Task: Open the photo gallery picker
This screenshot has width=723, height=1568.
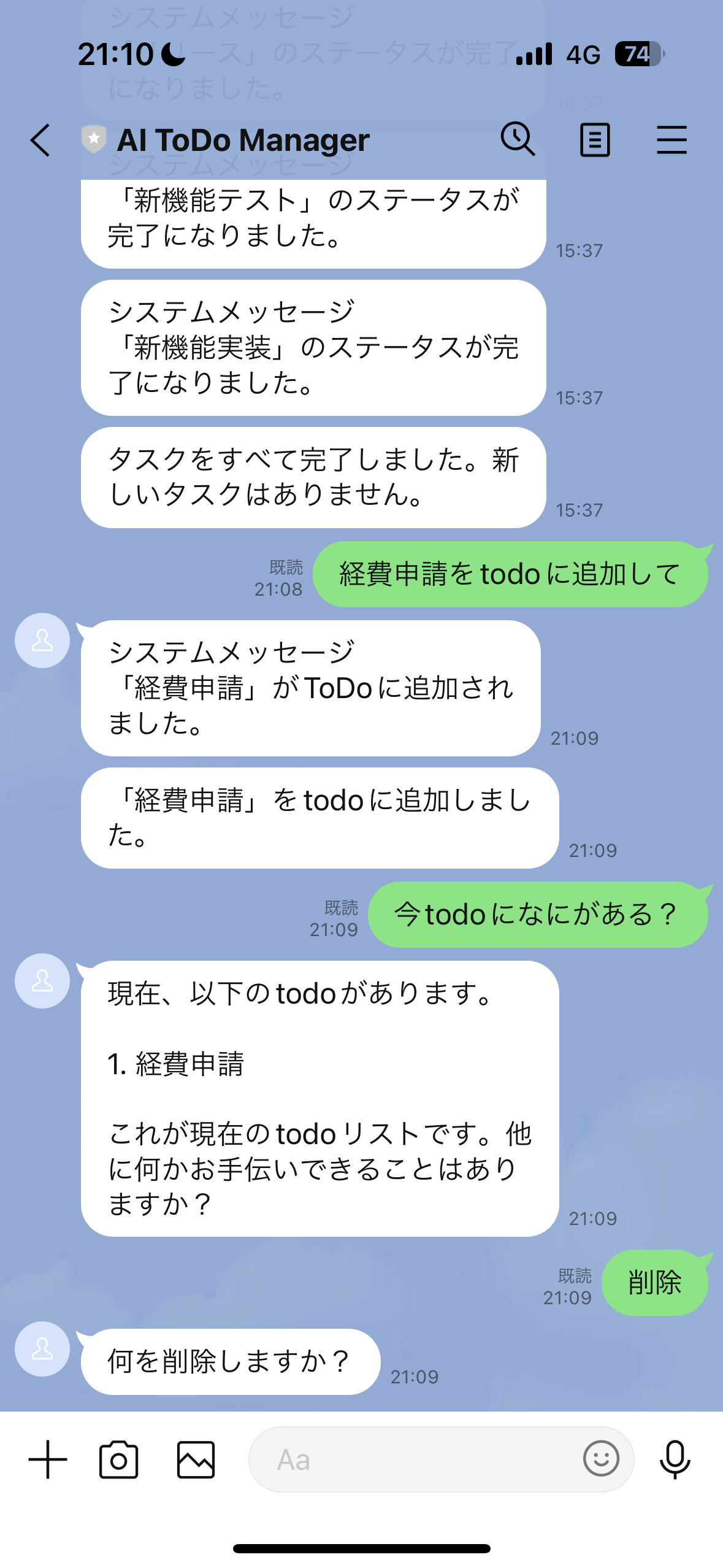Action: (196, 1459)
